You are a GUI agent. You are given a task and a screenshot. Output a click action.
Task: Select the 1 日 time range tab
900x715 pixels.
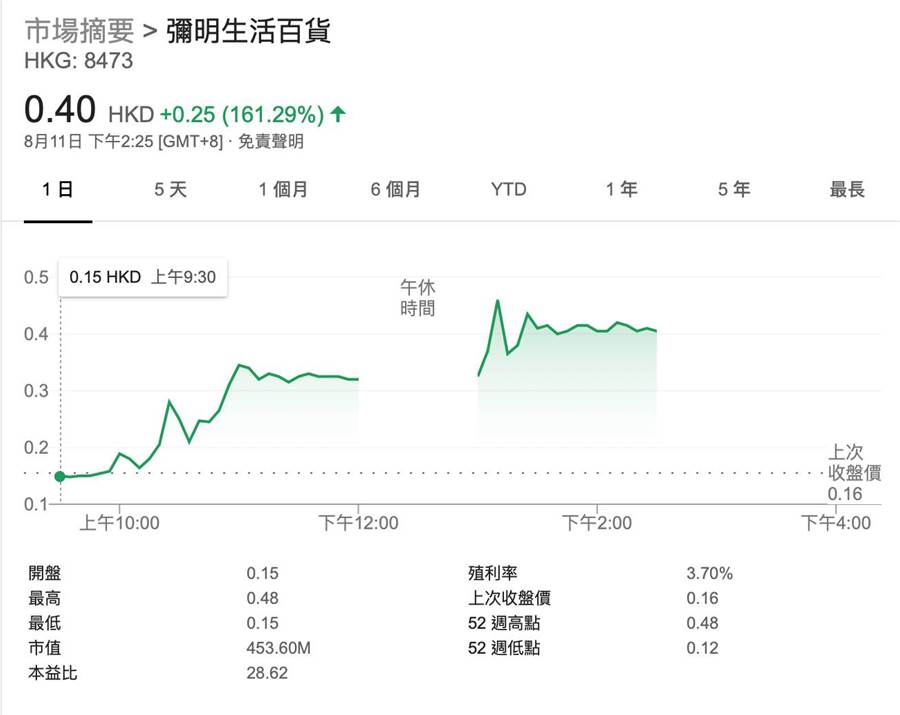58,189
